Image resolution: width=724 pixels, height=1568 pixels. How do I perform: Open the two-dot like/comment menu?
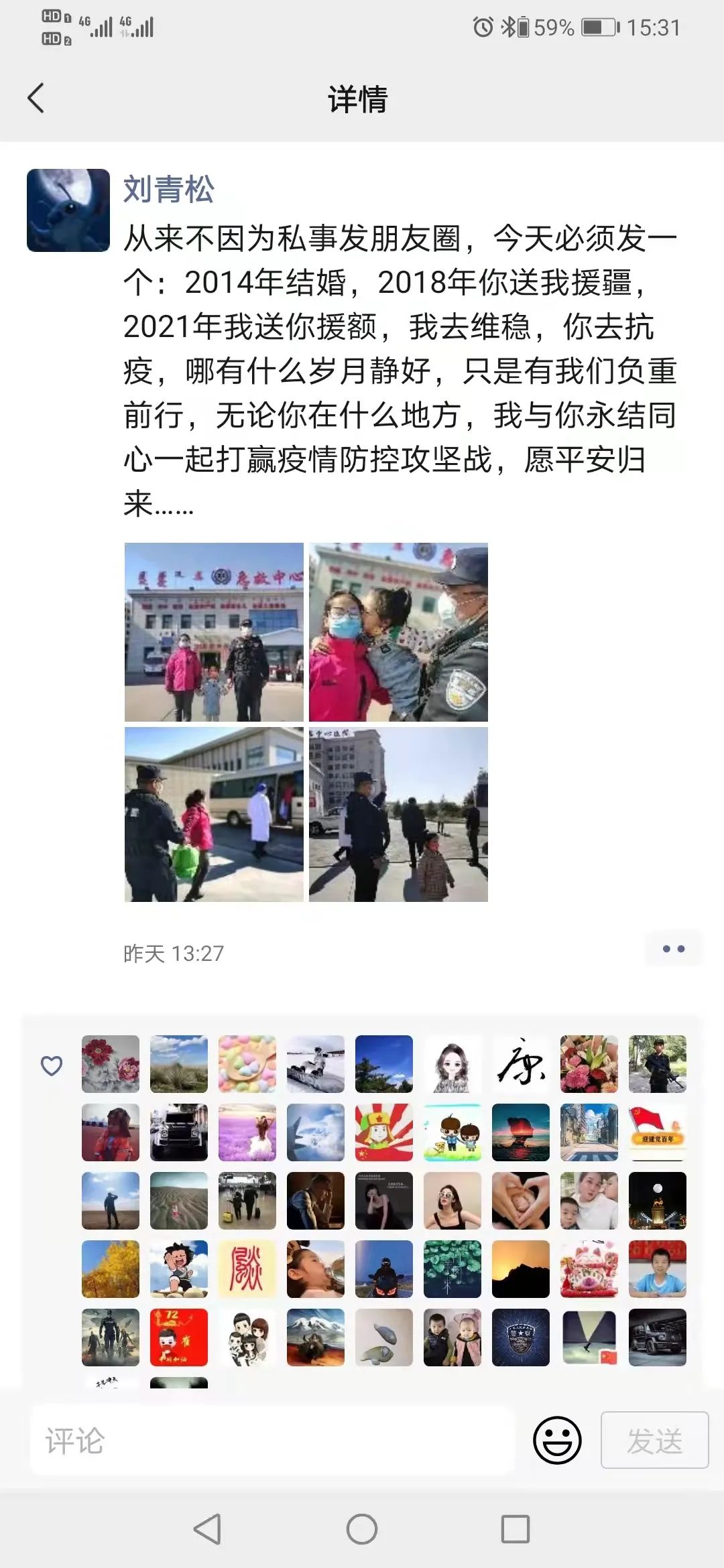pos(673,949)
